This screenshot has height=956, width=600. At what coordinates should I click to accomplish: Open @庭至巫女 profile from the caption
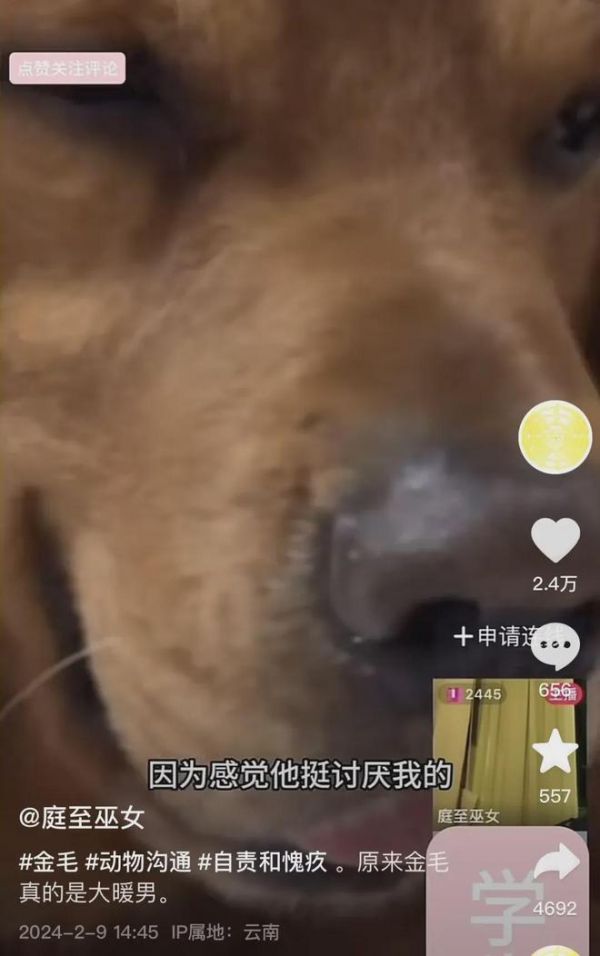(x=82, y=818)
